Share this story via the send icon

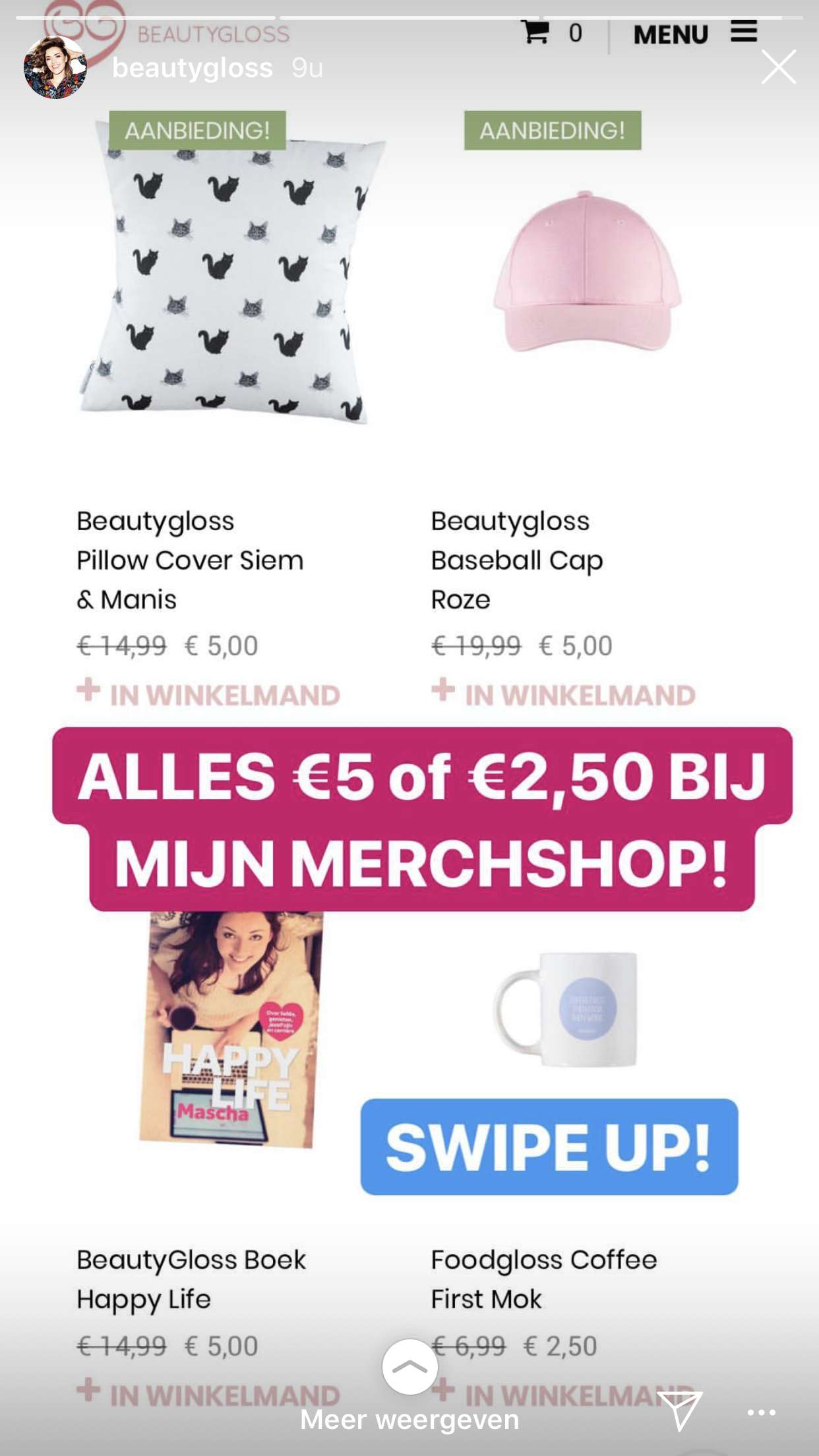[680, 1411]
